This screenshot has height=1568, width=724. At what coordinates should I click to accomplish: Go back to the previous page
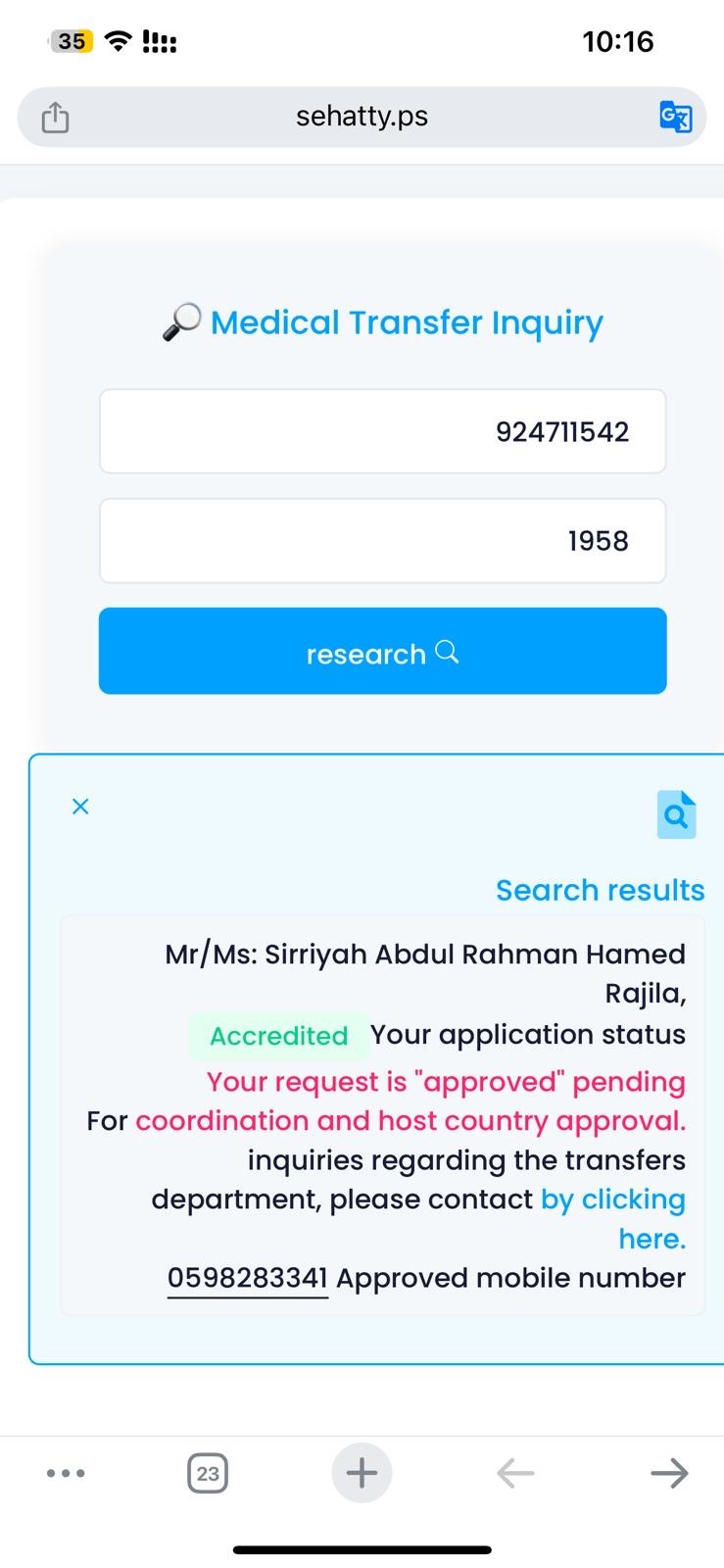(x=515, y=1473)
